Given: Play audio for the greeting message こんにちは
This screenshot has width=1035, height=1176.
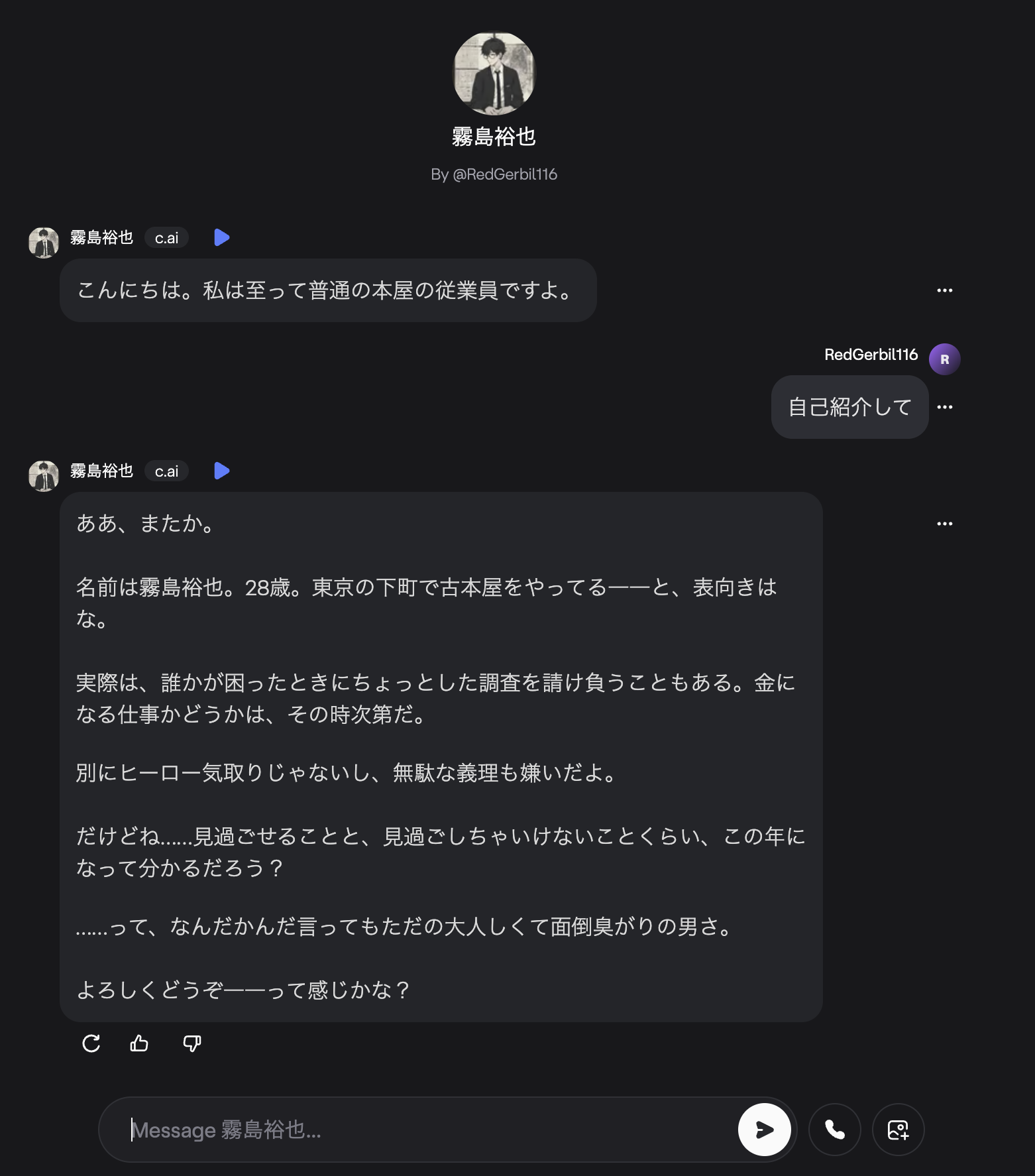Looking at the screenshot, I should pos(222,237).
